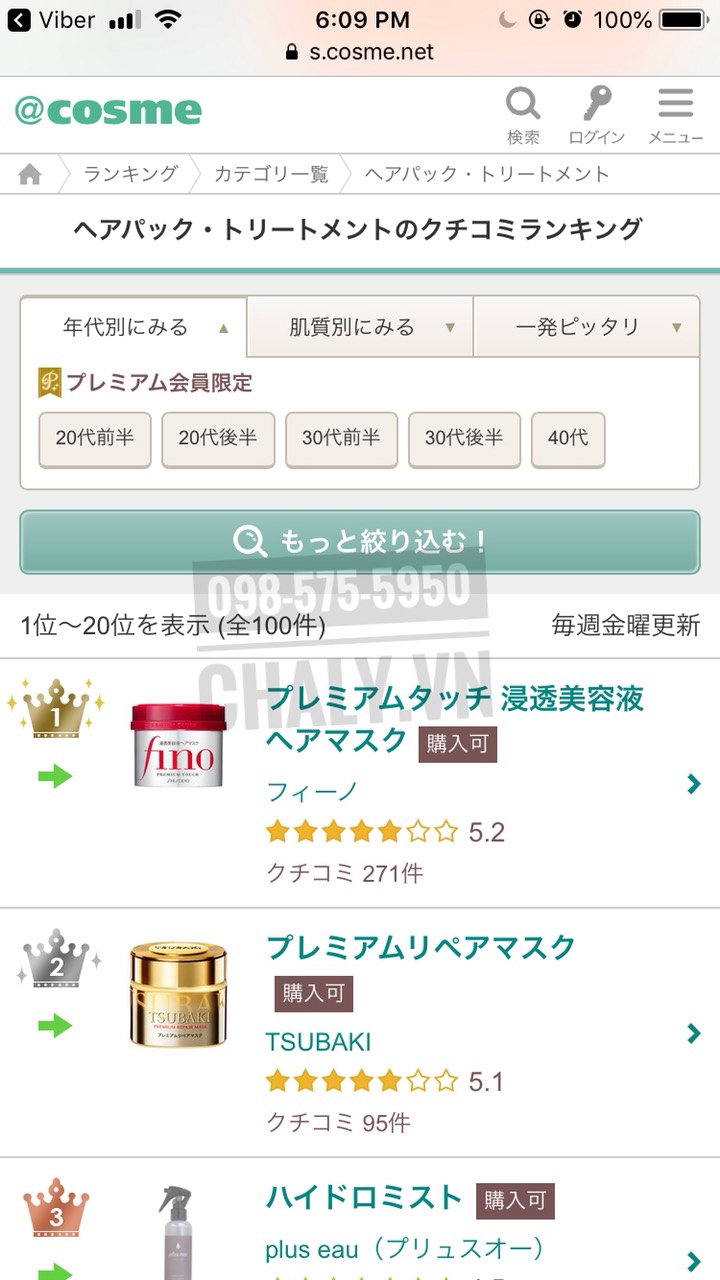Select the 40代 age chip
720x1280 pixels.
568,438
